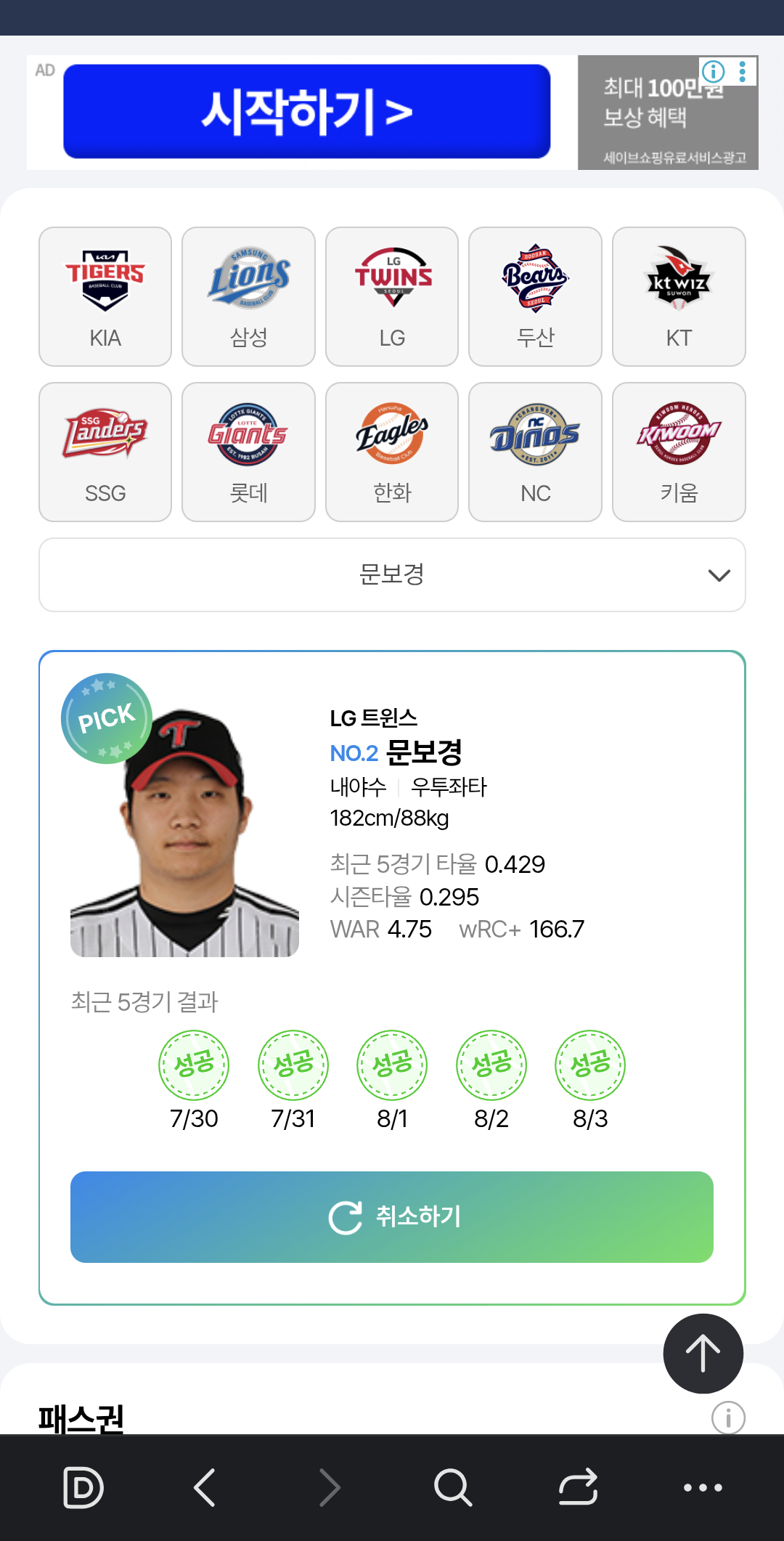The width and height of the screenshot is (784, 1541).
Task: Open the ad info icon
Action: click(714, 71)
